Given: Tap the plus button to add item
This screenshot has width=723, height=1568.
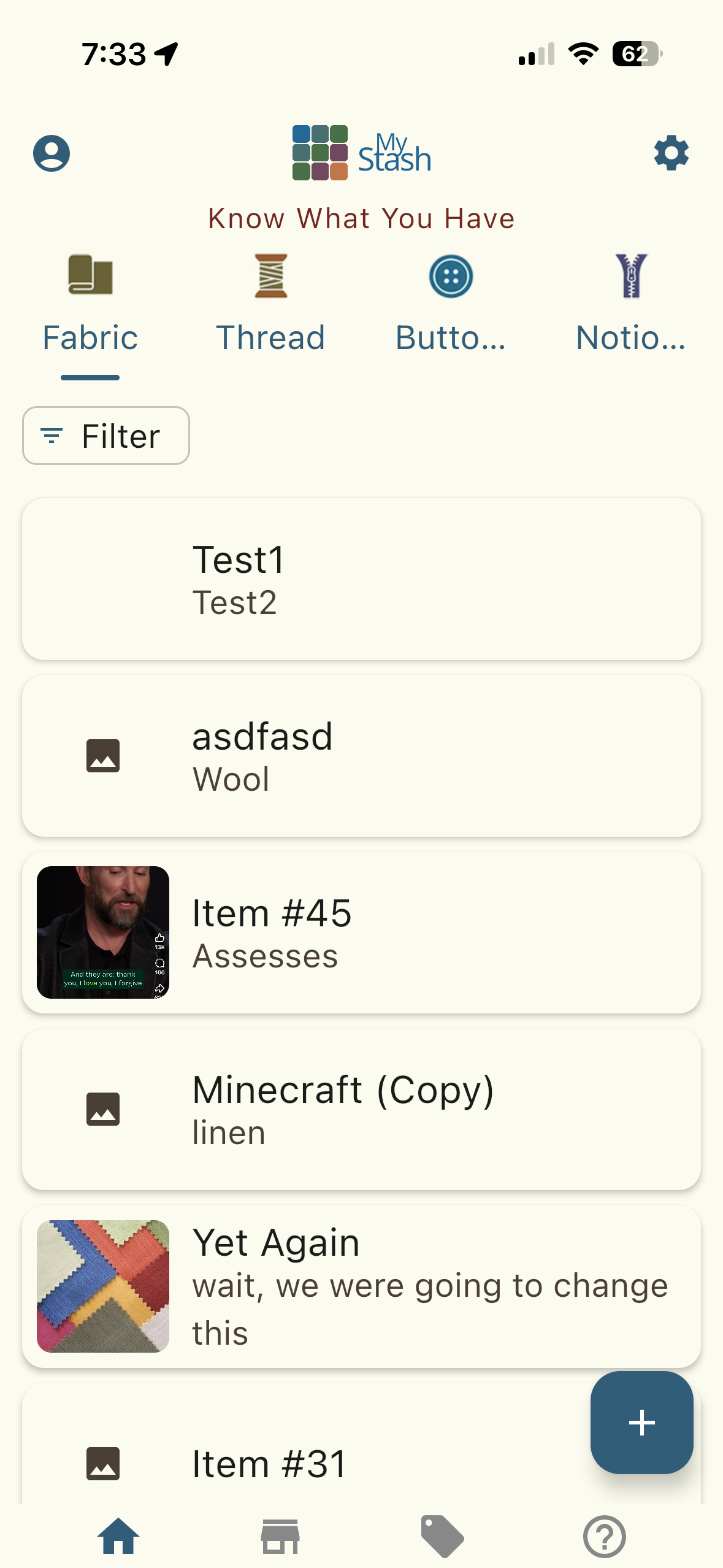Looking at the screenshot, I should tap(641, 1423).
